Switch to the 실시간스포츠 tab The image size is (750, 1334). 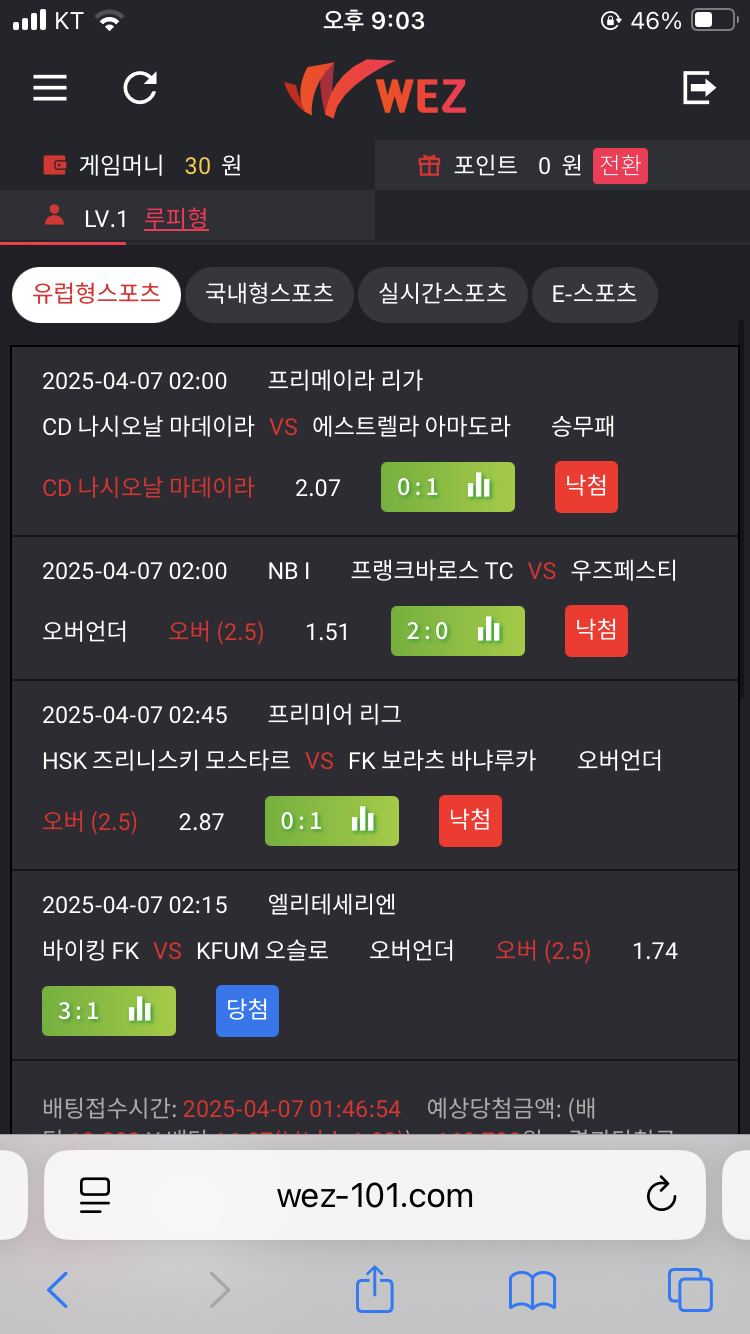(442, 294)
